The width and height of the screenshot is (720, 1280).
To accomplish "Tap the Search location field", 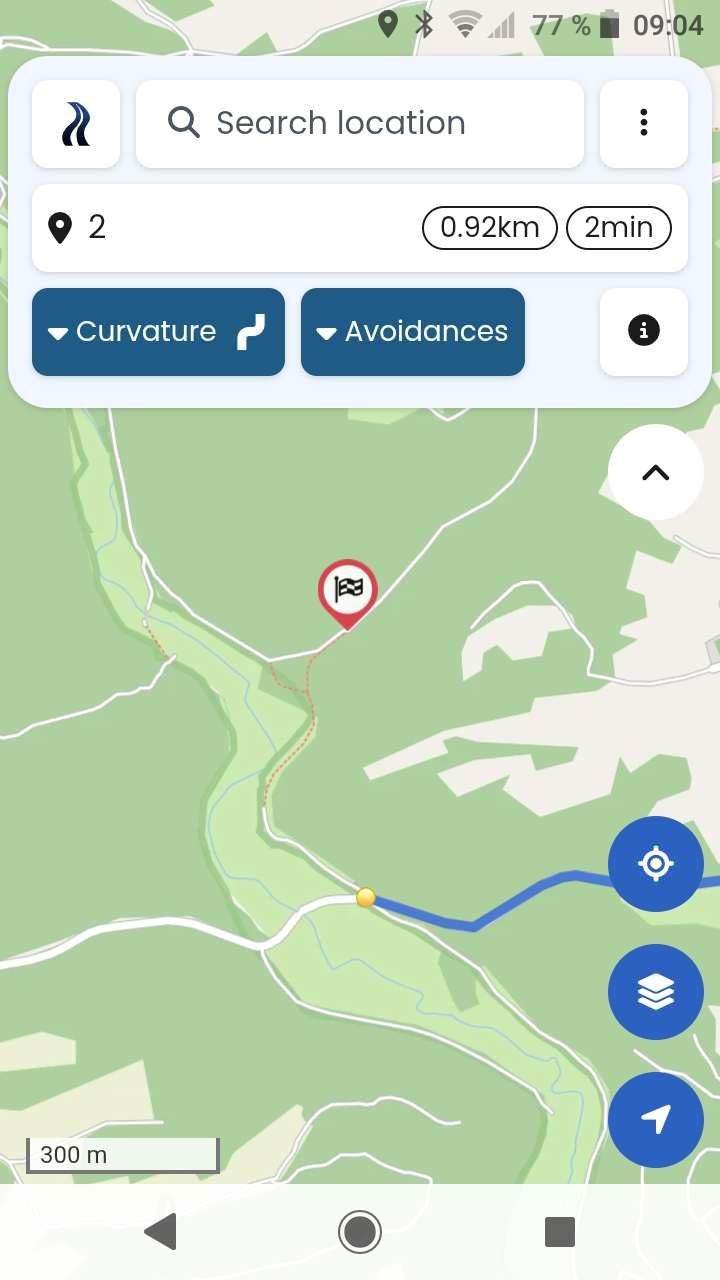I will click(x=360, y=124).
